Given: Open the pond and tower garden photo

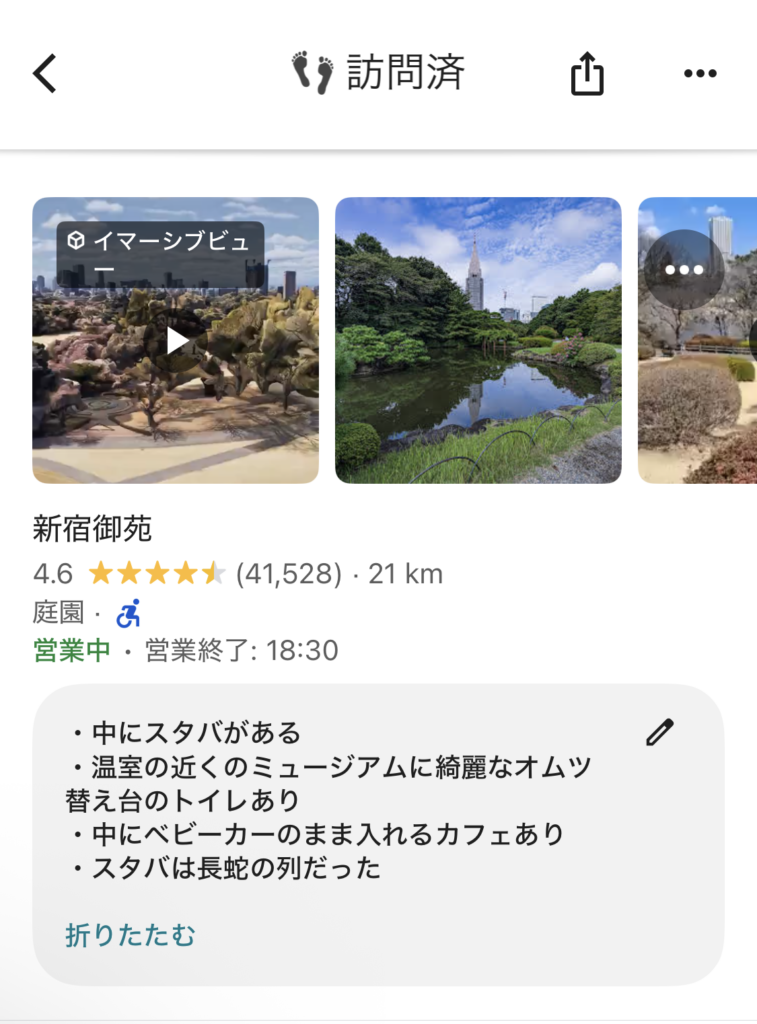Looking at the screenshot, I should 478,340.
